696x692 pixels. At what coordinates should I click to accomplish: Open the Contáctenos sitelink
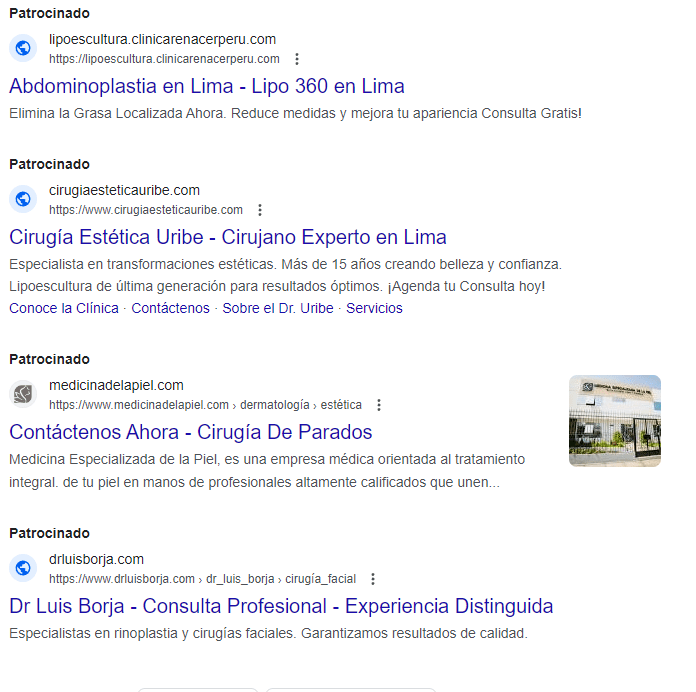[170, 308]
